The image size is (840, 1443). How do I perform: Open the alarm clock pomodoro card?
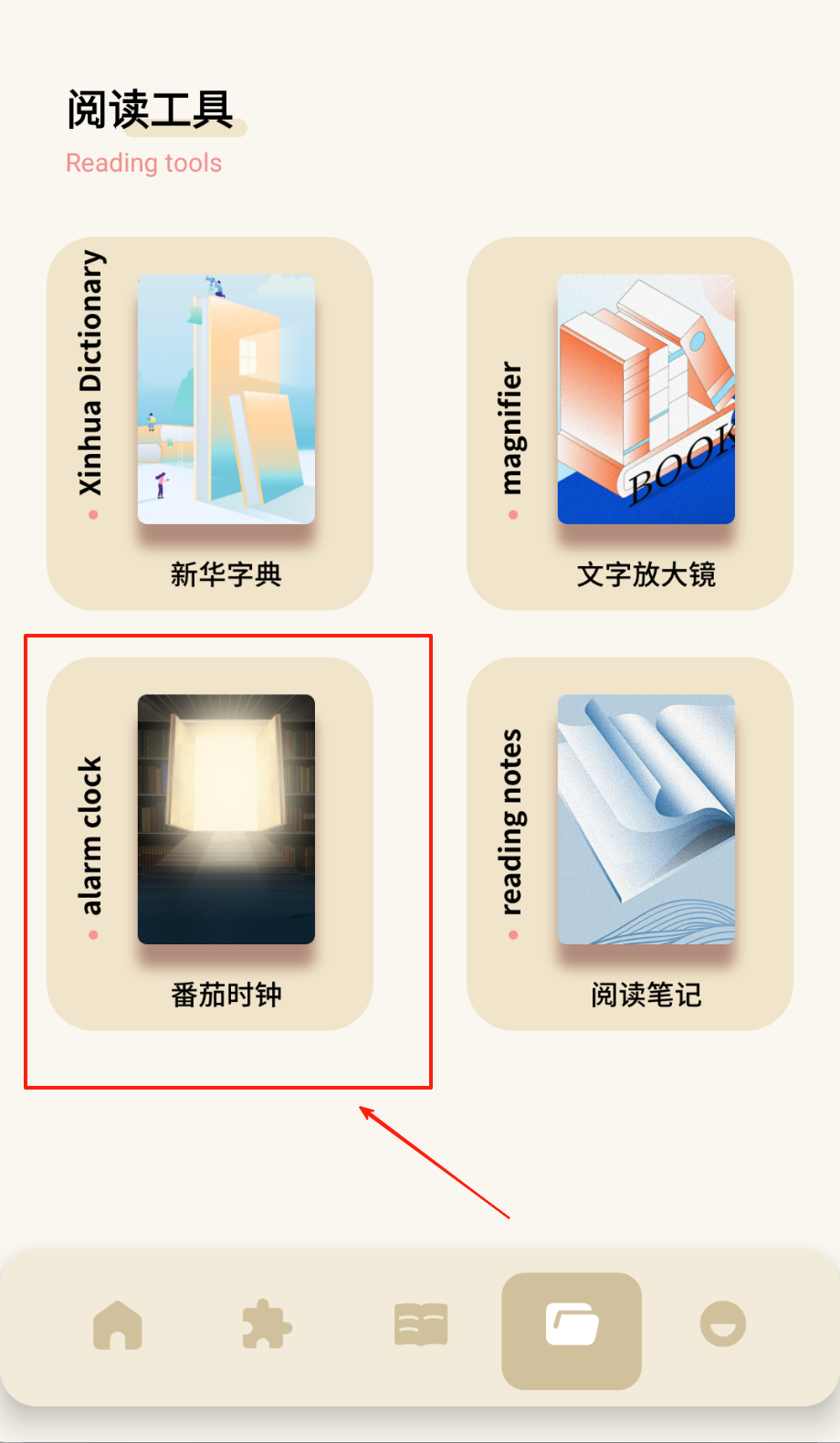(x=210, y=843)
